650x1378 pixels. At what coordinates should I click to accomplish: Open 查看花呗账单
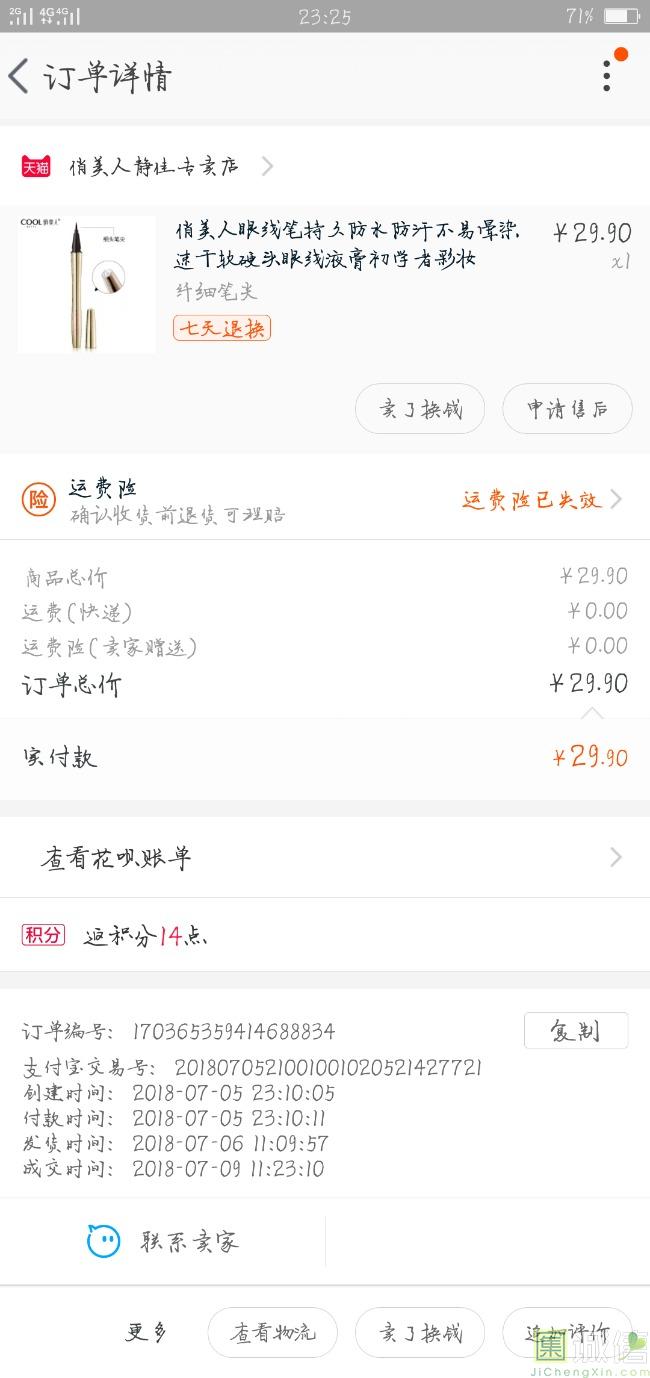click(x=325, y=857)
